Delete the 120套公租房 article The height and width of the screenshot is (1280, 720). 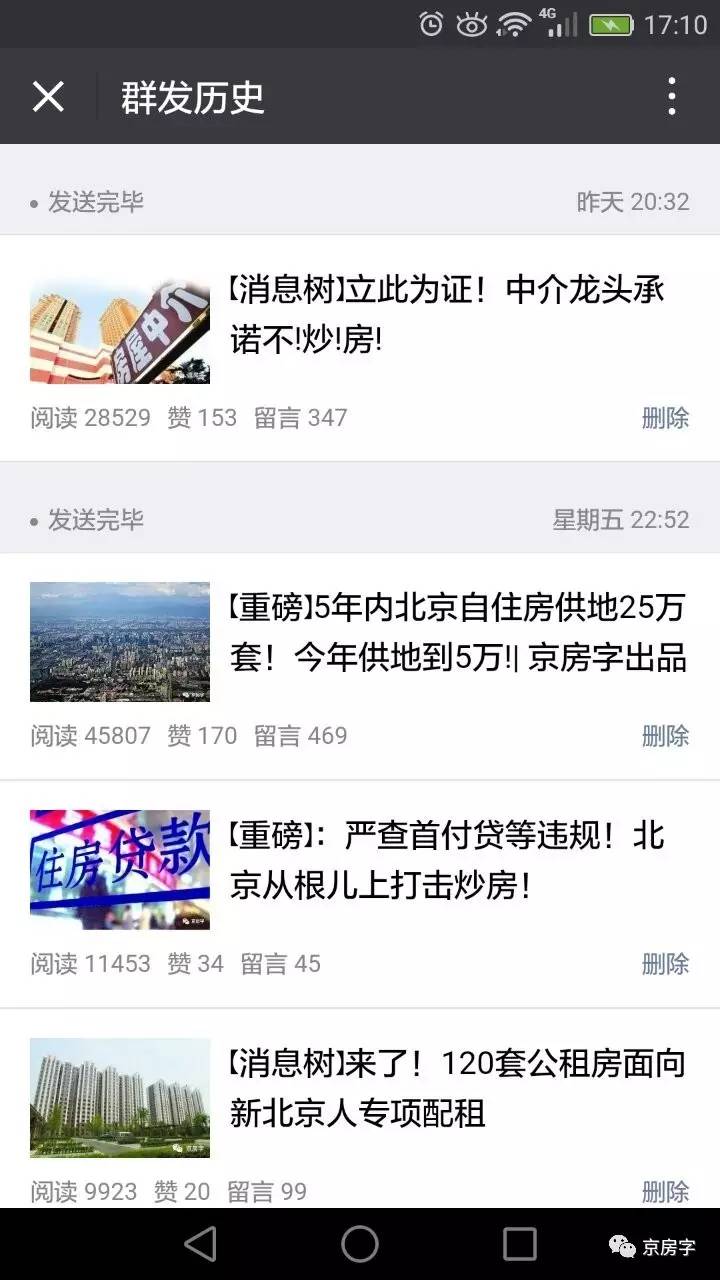click(x=665, y=1191)
